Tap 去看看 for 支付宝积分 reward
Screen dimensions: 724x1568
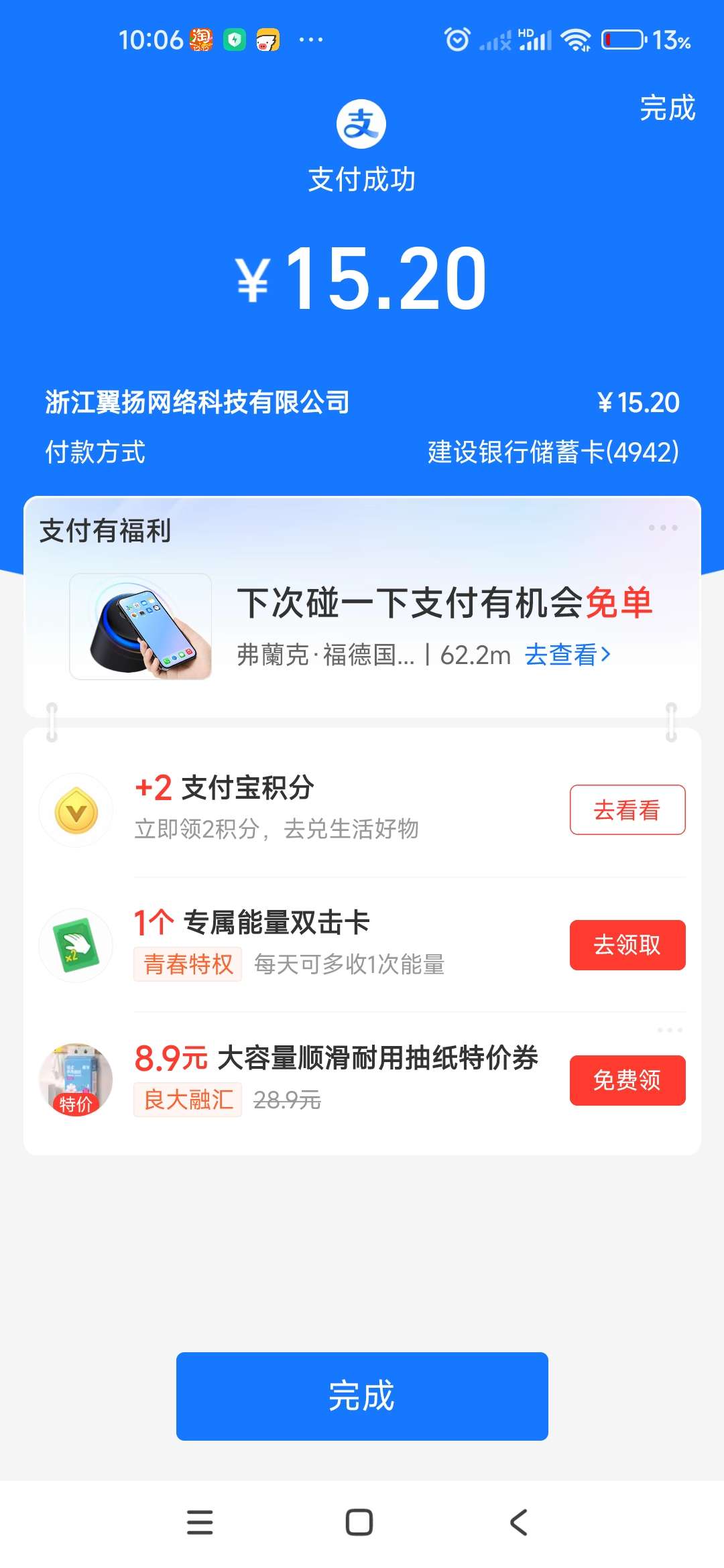[627, 810]
